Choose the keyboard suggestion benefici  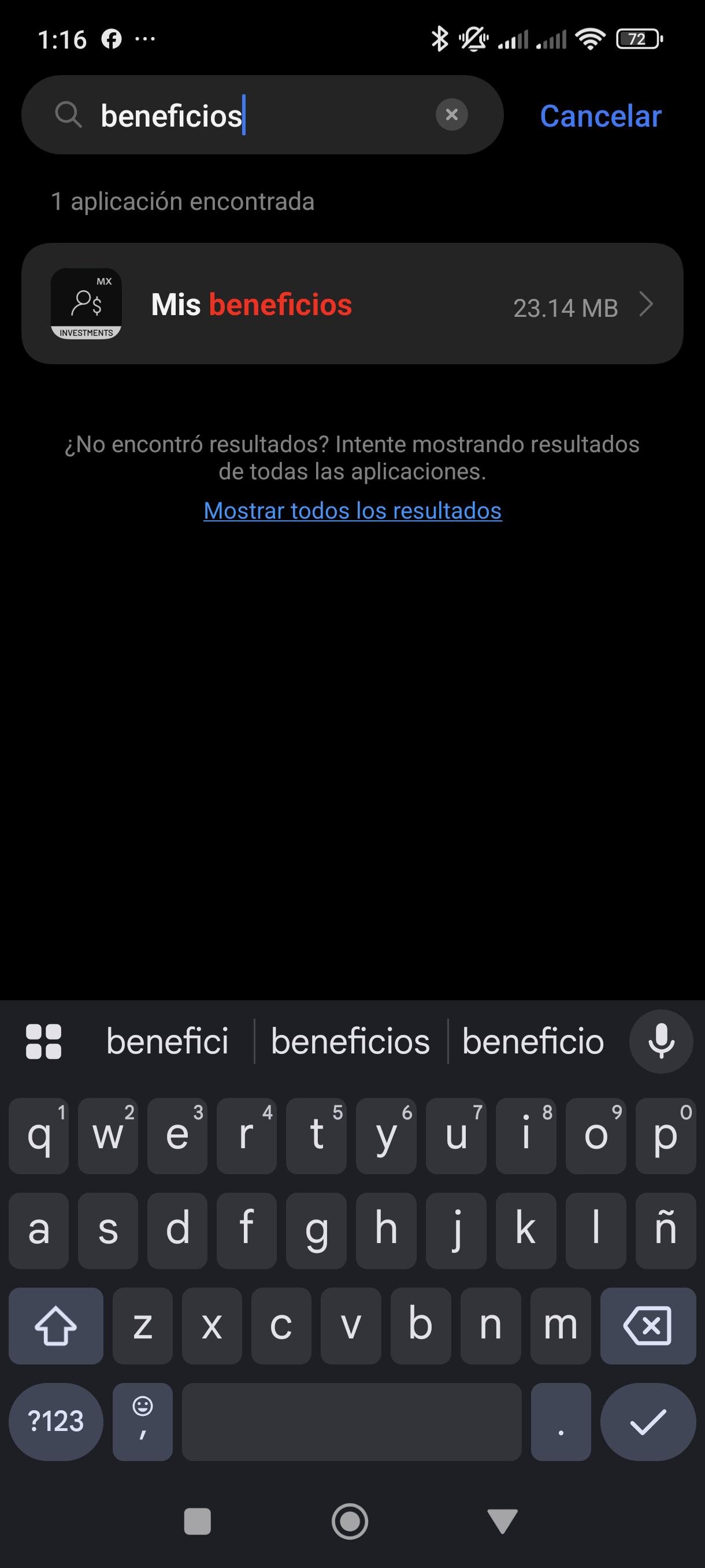click(167, 1041)
